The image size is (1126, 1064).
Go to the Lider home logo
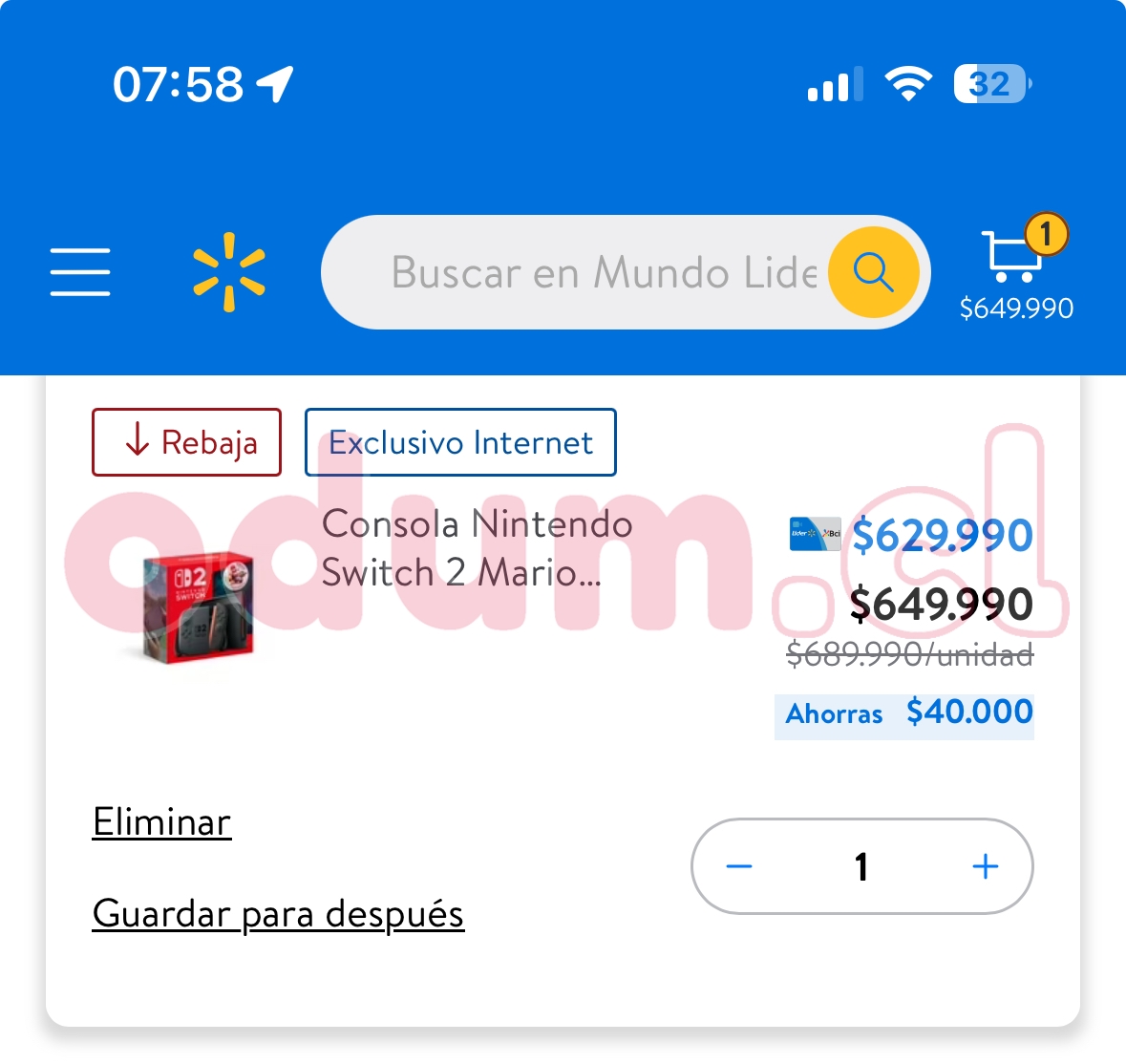229,272
